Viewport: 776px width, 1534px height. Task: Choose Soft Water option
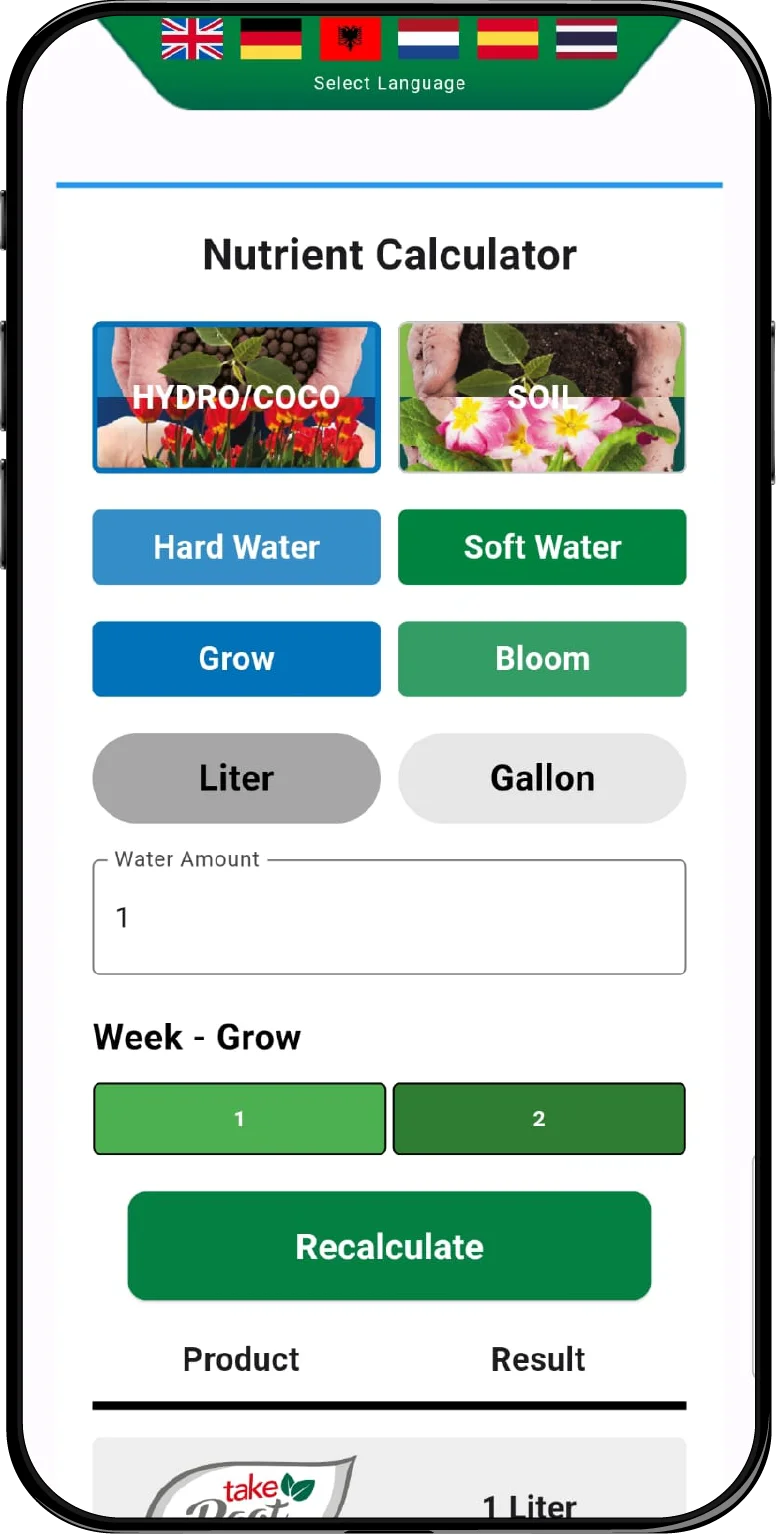[x=542, y=547]
